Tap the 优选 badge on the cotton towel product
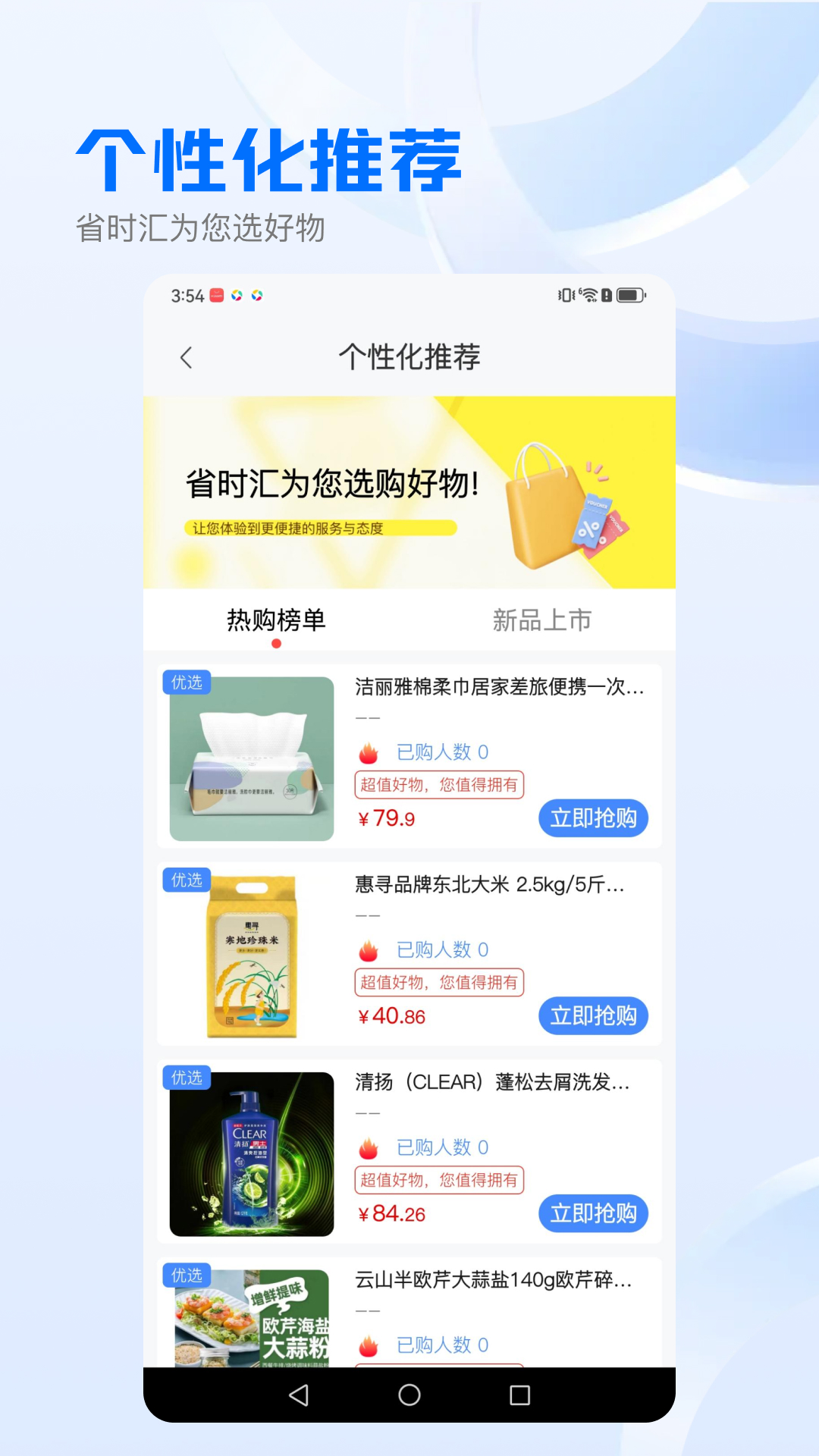Viewport: 819px width, 1456px height. click(x=187, y=682)
